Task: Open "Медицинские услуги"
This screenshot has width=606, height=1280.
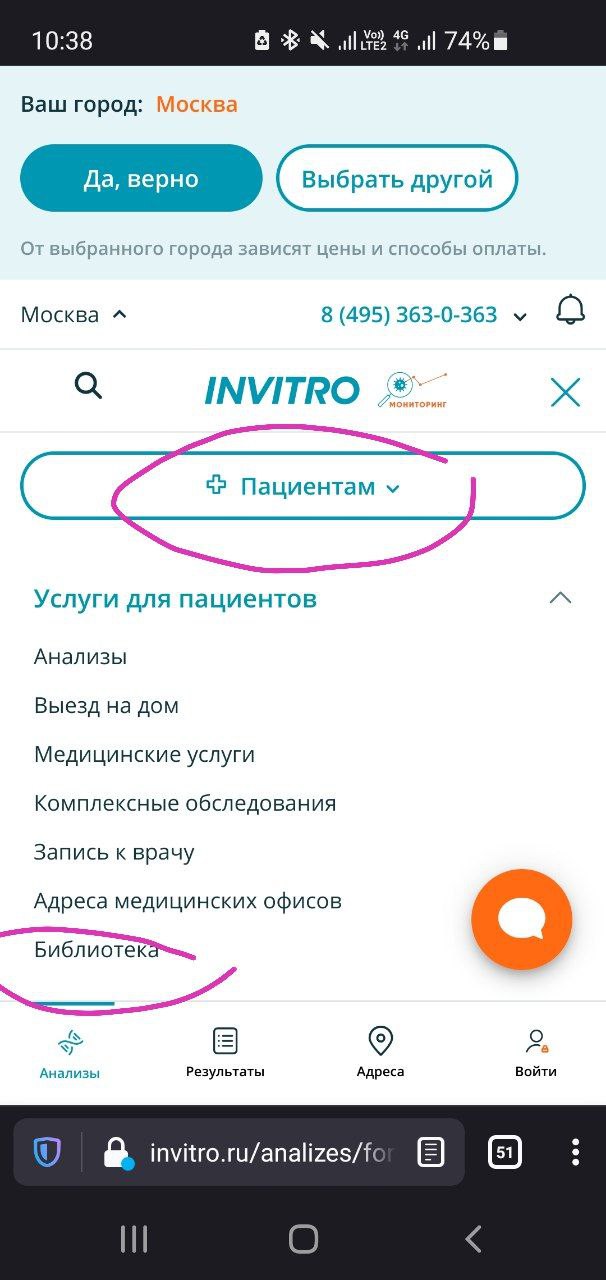Action: pyautogui.click(x=144, y=754)
